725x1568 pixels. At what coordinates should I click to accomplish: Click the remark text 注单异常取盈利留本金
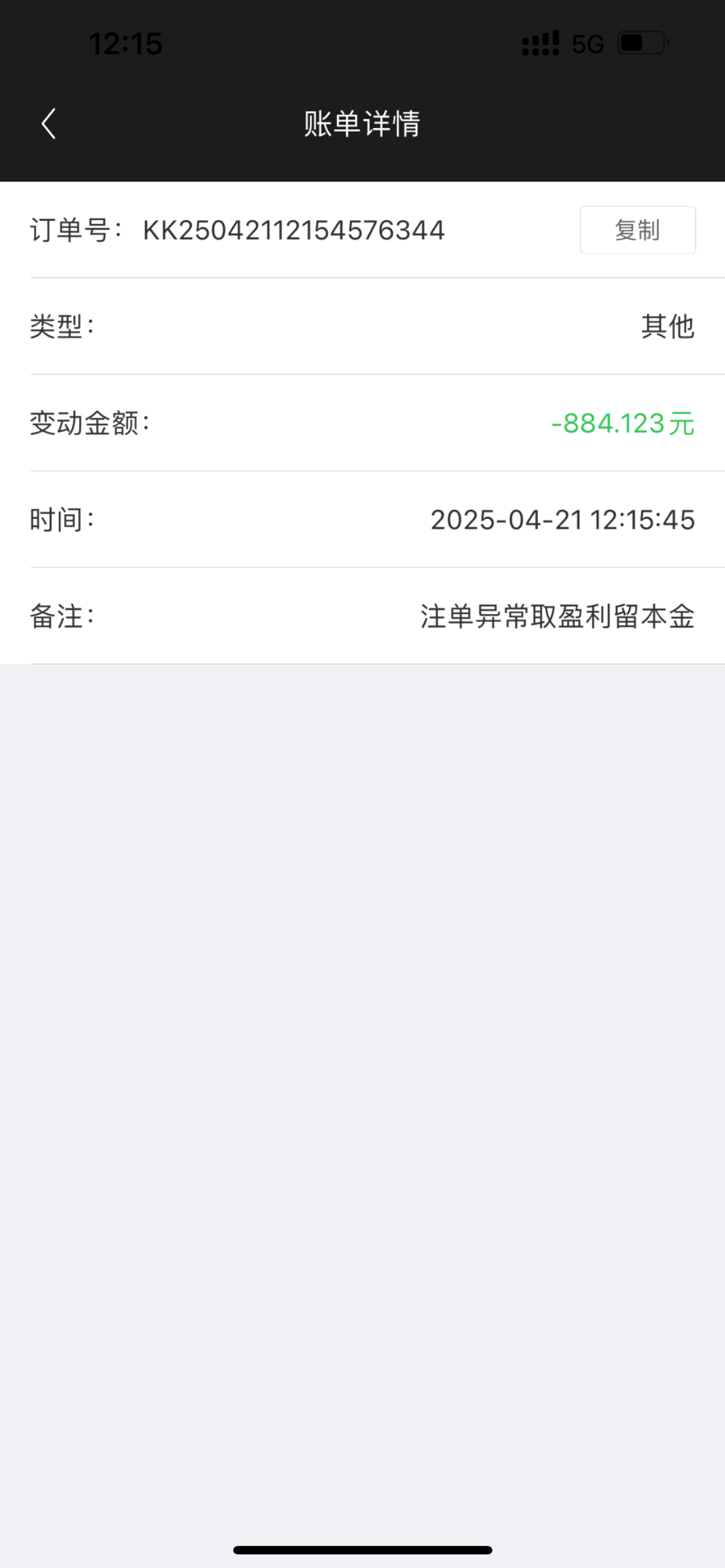click(x=558, y=615)
